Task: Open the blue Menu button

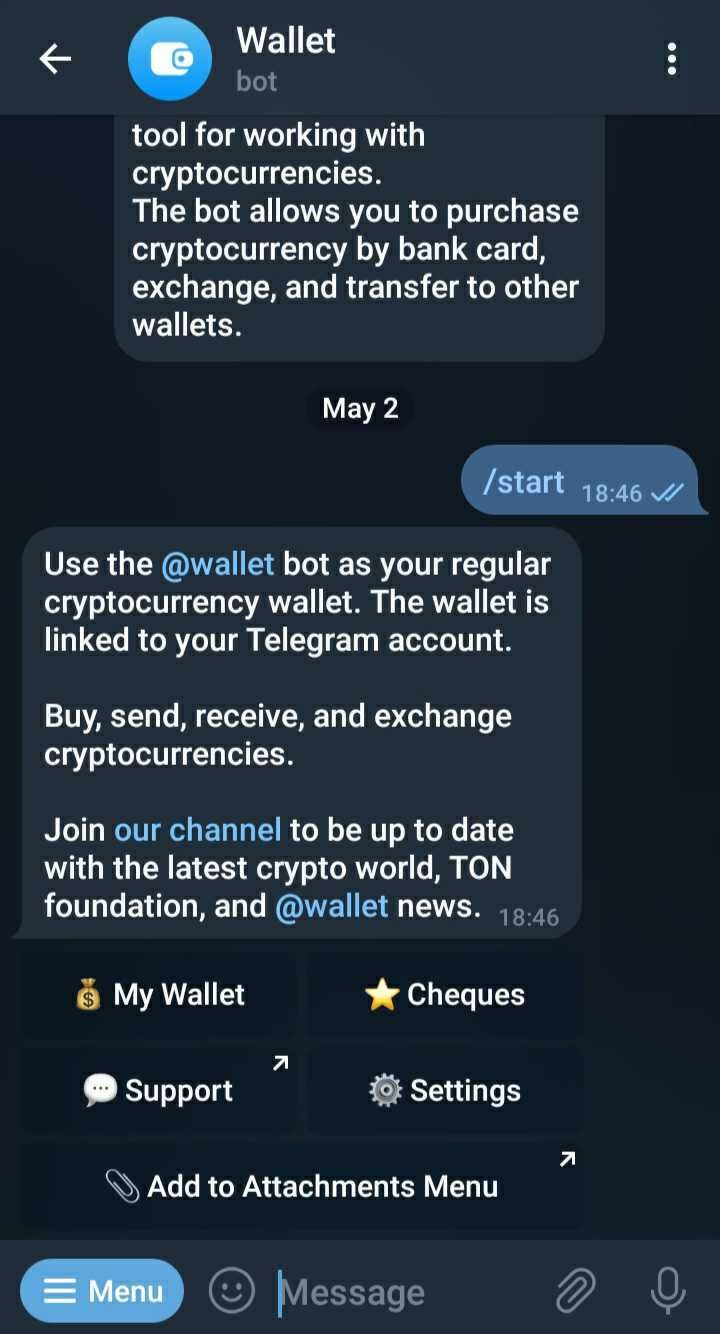Action: point(102,1291)
